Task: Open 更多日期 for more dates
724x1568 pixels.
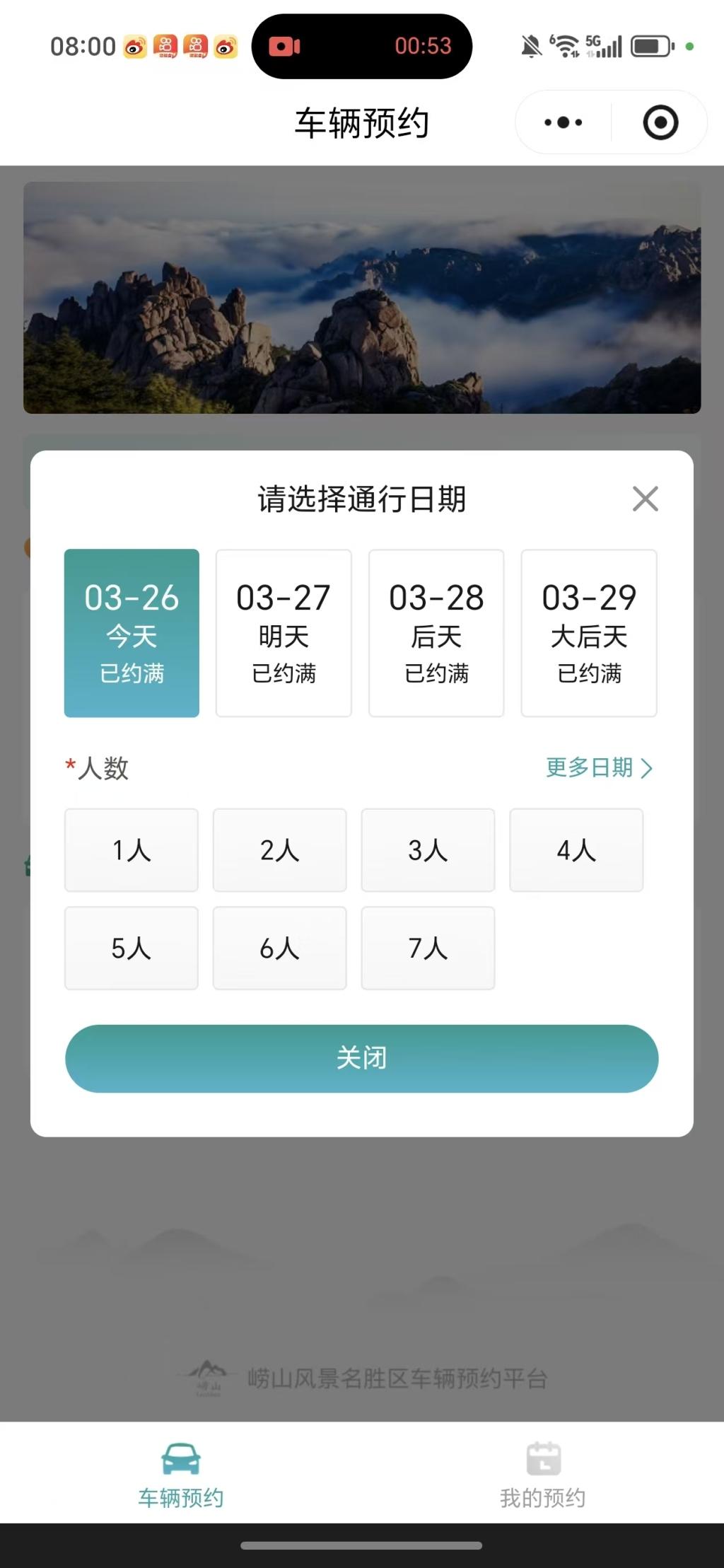Action: [599, 767]
